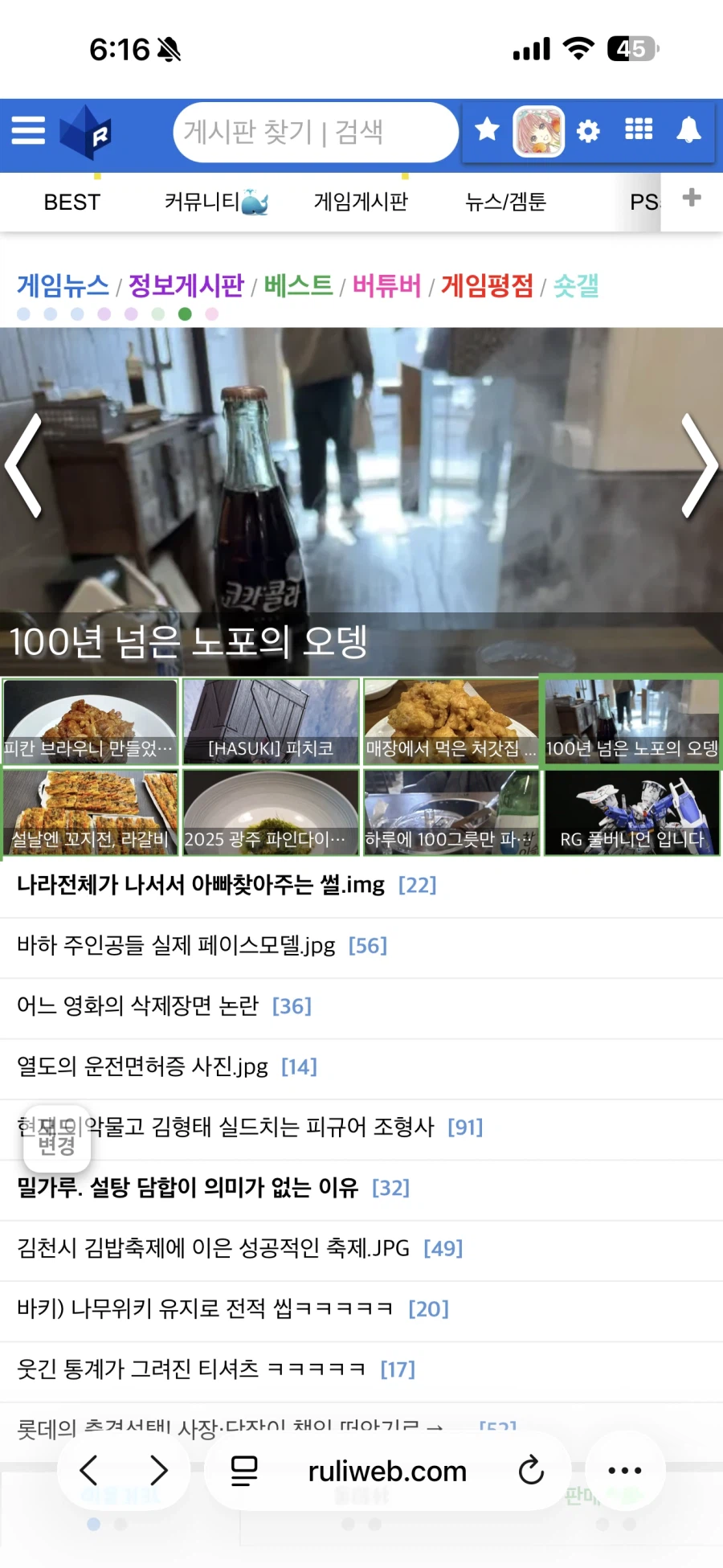Screen dimensions: 723x1568
Task: Open the hamburger navigation menu
Action: pos(27,131)
